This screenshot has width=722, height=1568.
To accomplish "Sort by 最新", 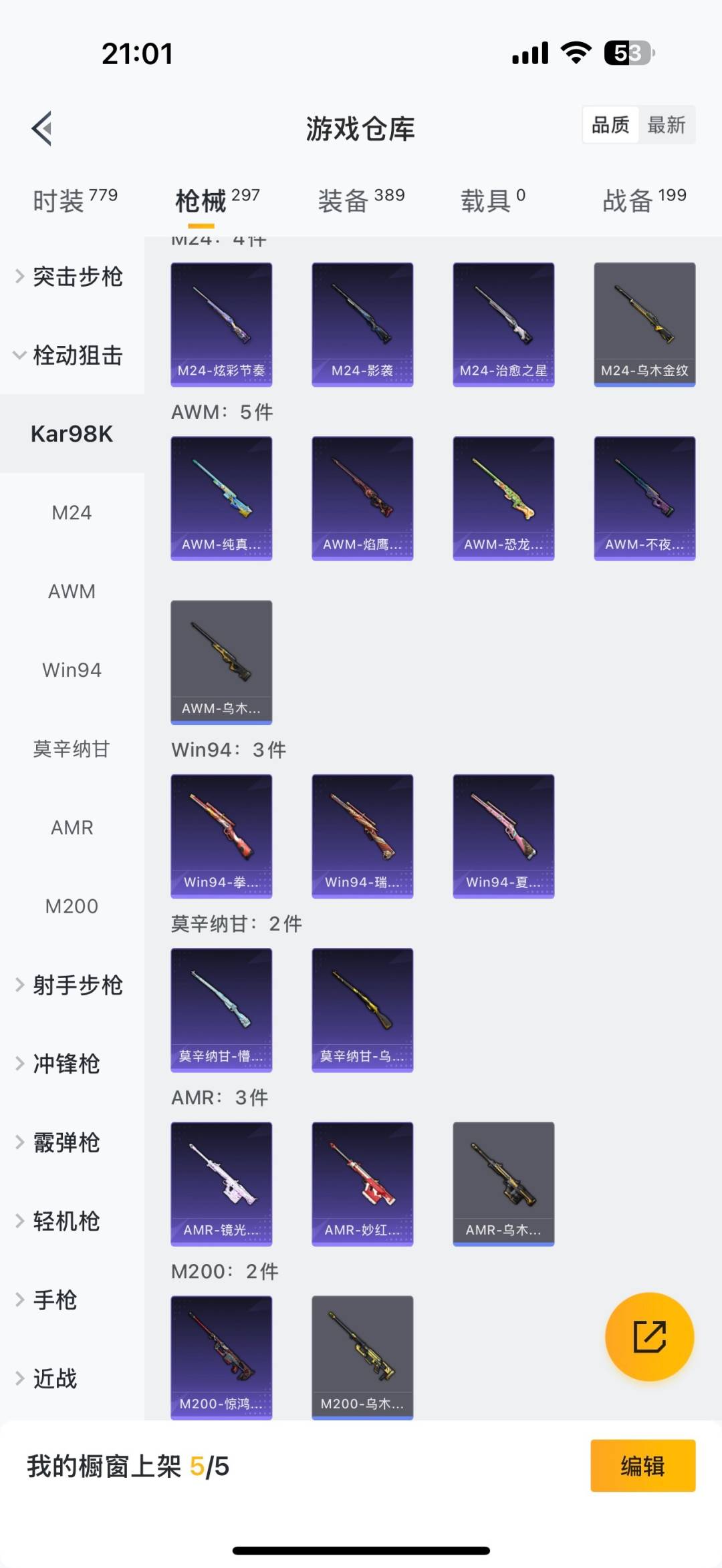I will (x=666, y=125).
